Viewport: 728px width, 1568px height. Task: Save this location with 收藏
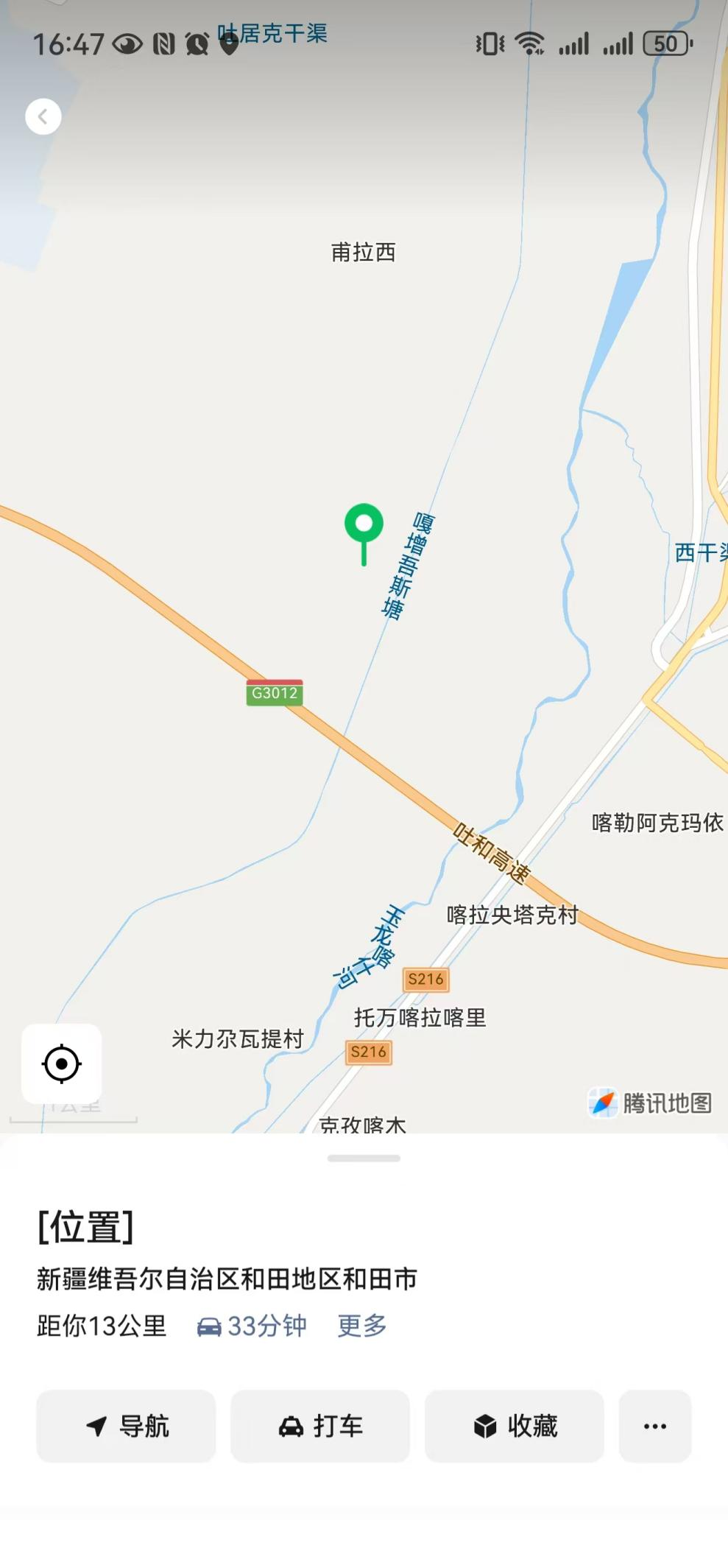[515, 1426]
